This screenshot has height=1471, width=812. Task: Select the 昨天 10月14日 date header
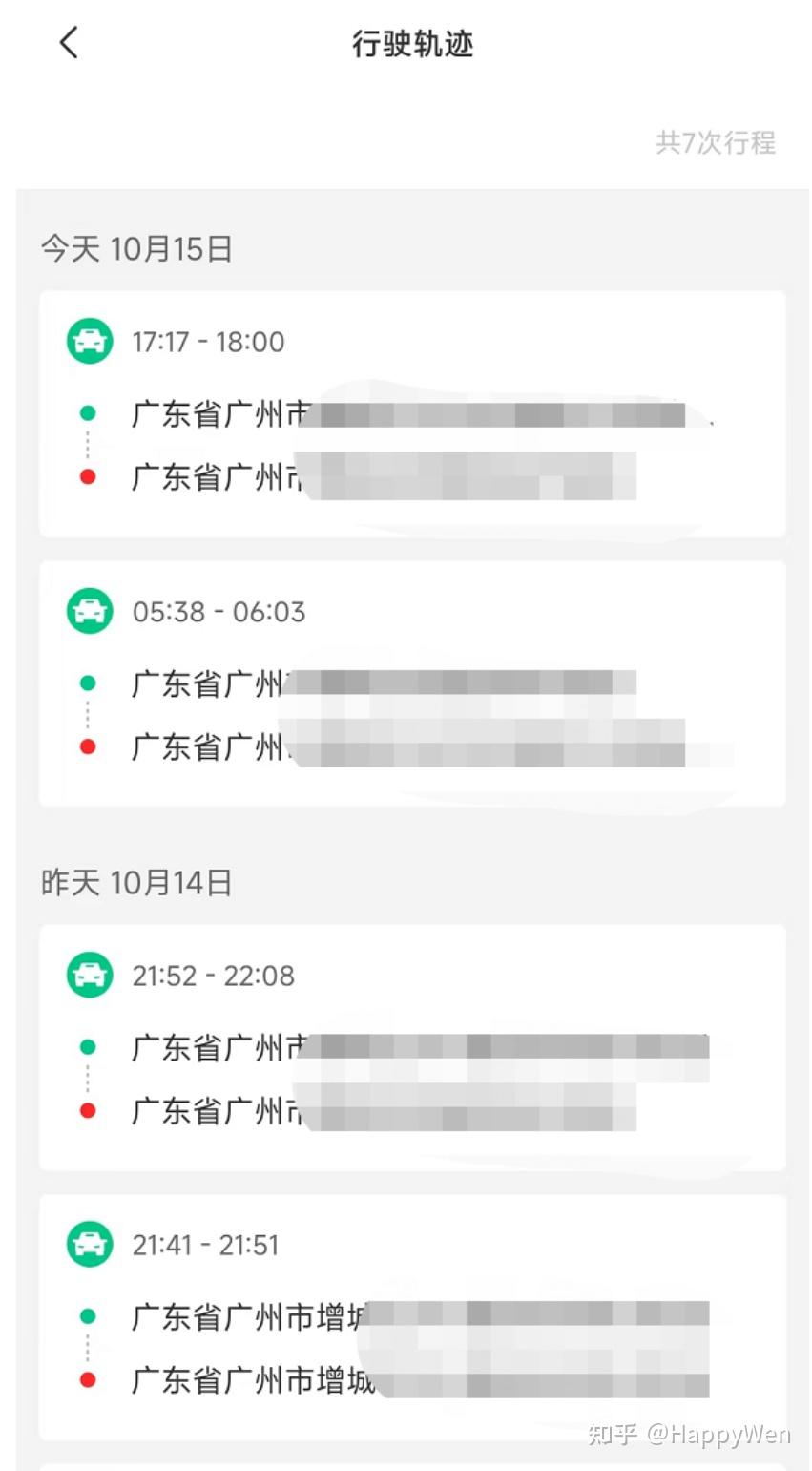tap(137, 882)
